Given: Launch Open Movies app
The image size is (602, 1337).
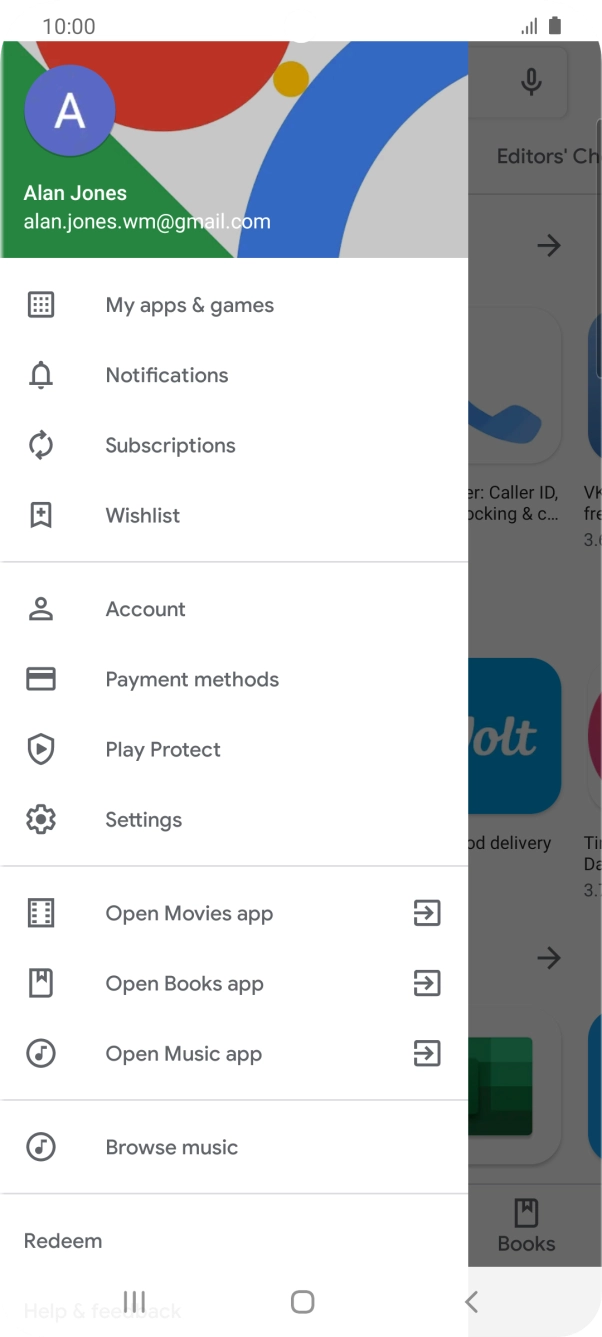Looking at the screenshot, I should click(189, 913).
